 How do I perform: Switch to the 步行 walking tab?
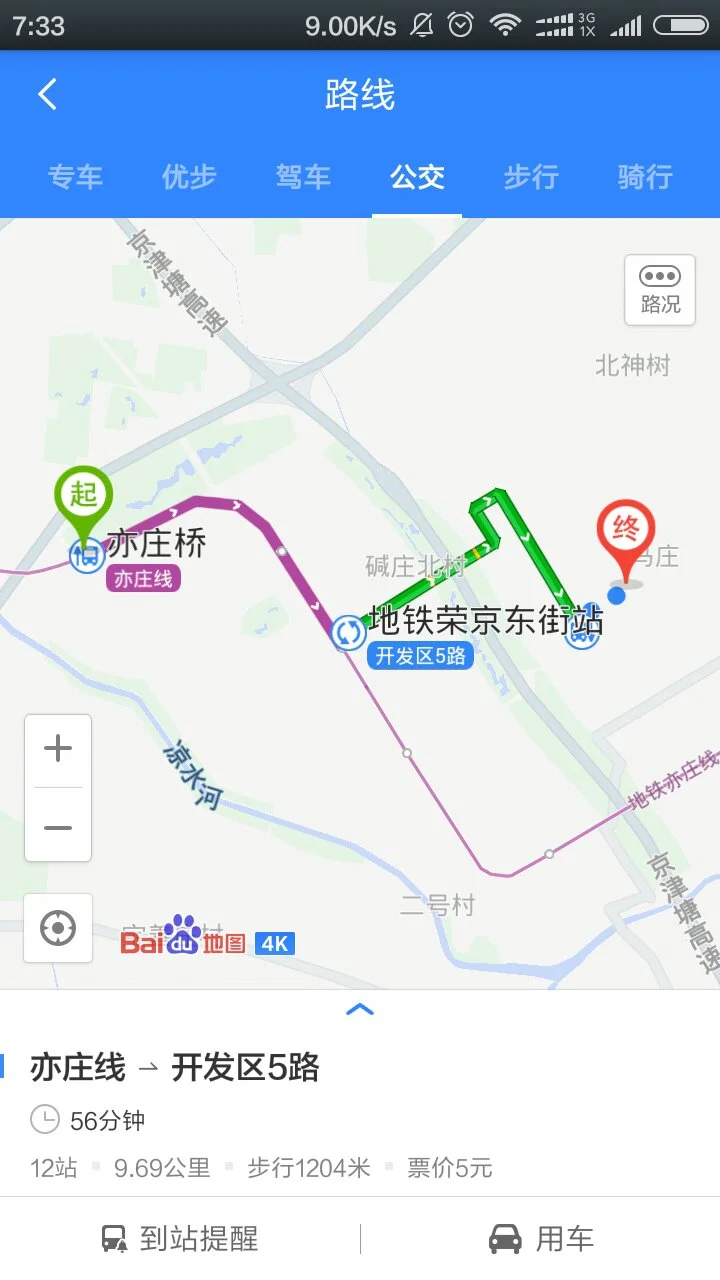[x=530, y=177]
